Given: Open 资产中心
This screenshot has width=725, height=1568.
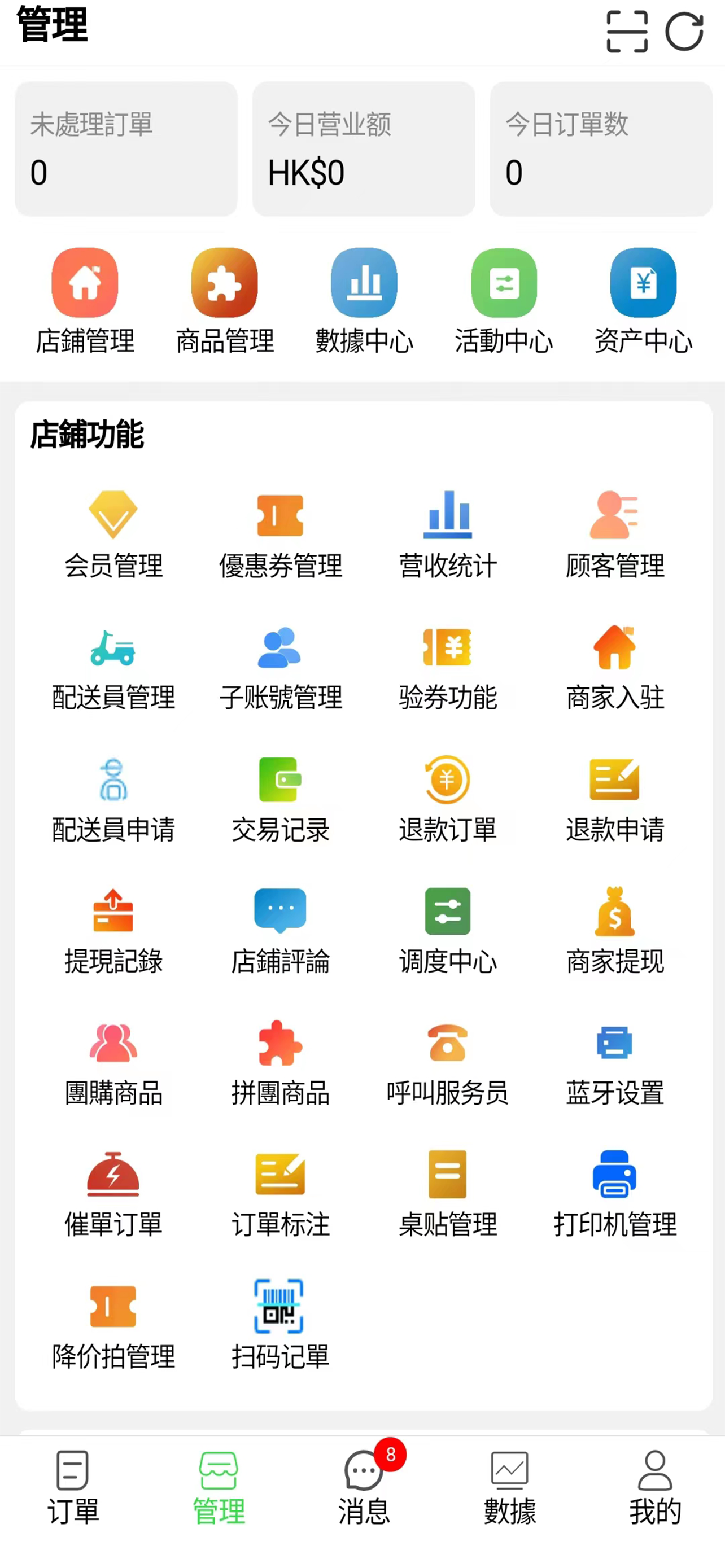Looking at the screenshot, I should [644, 301].
